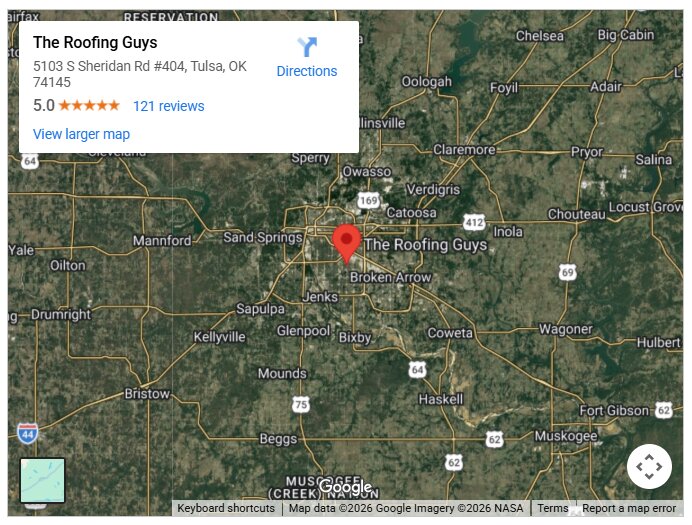The width and height of the screenshot is (692, 525).
Task: Open Keyboard shortcuts
Action: click(226, 508)
